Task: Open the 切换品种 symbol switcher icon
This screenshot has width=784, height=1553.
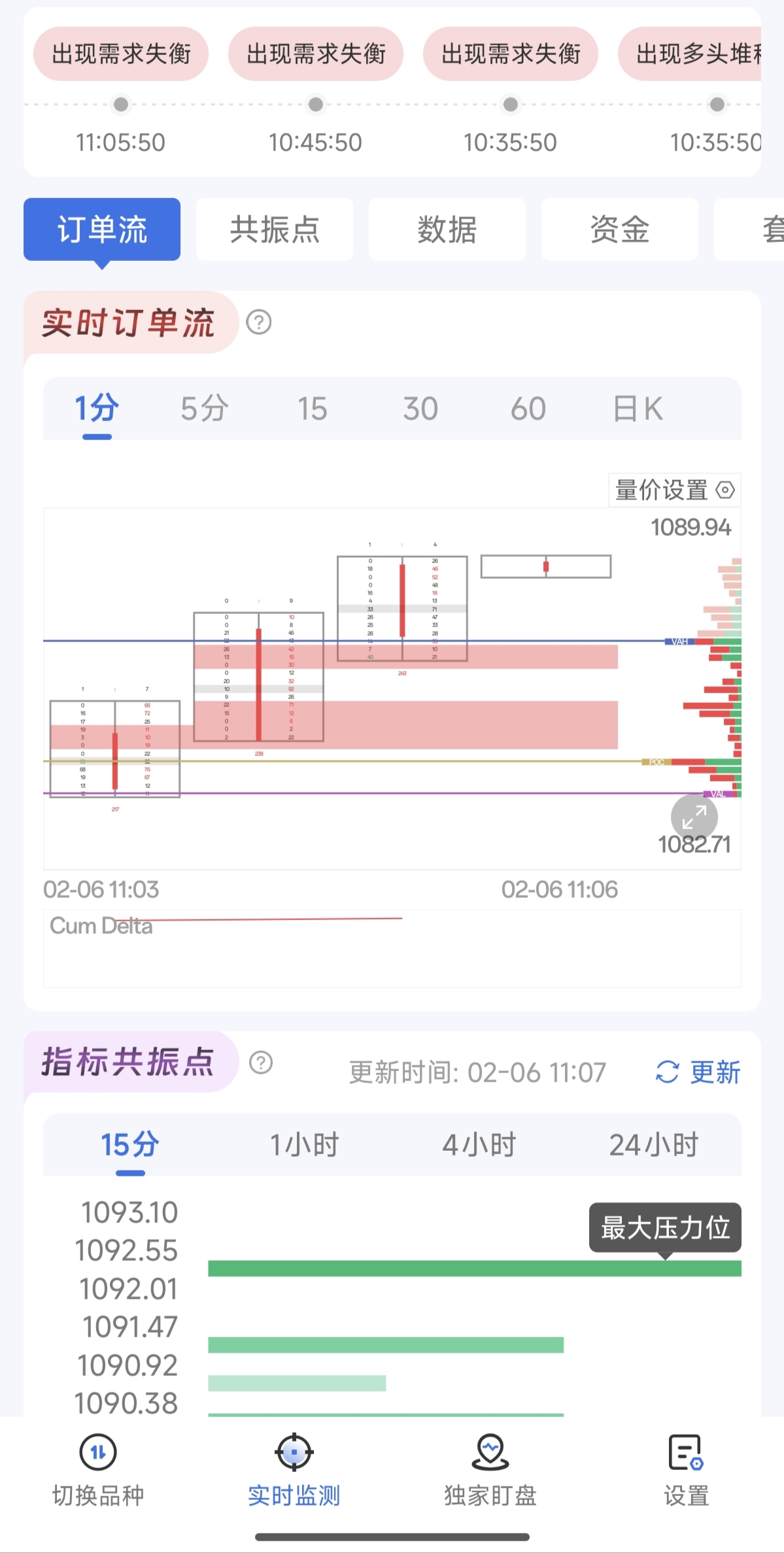Action: [99, 1453]
